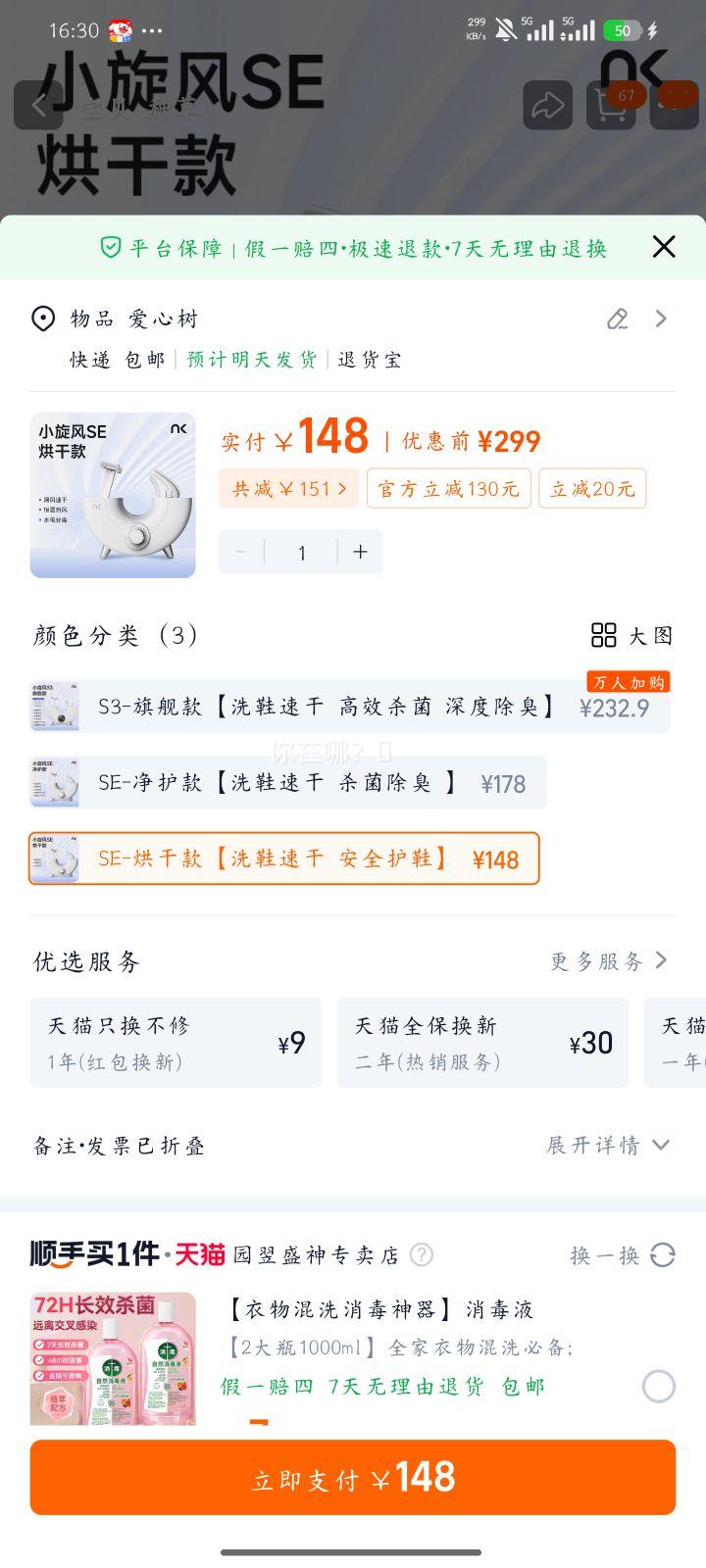Tap the share arrow icon

(547, 105)
